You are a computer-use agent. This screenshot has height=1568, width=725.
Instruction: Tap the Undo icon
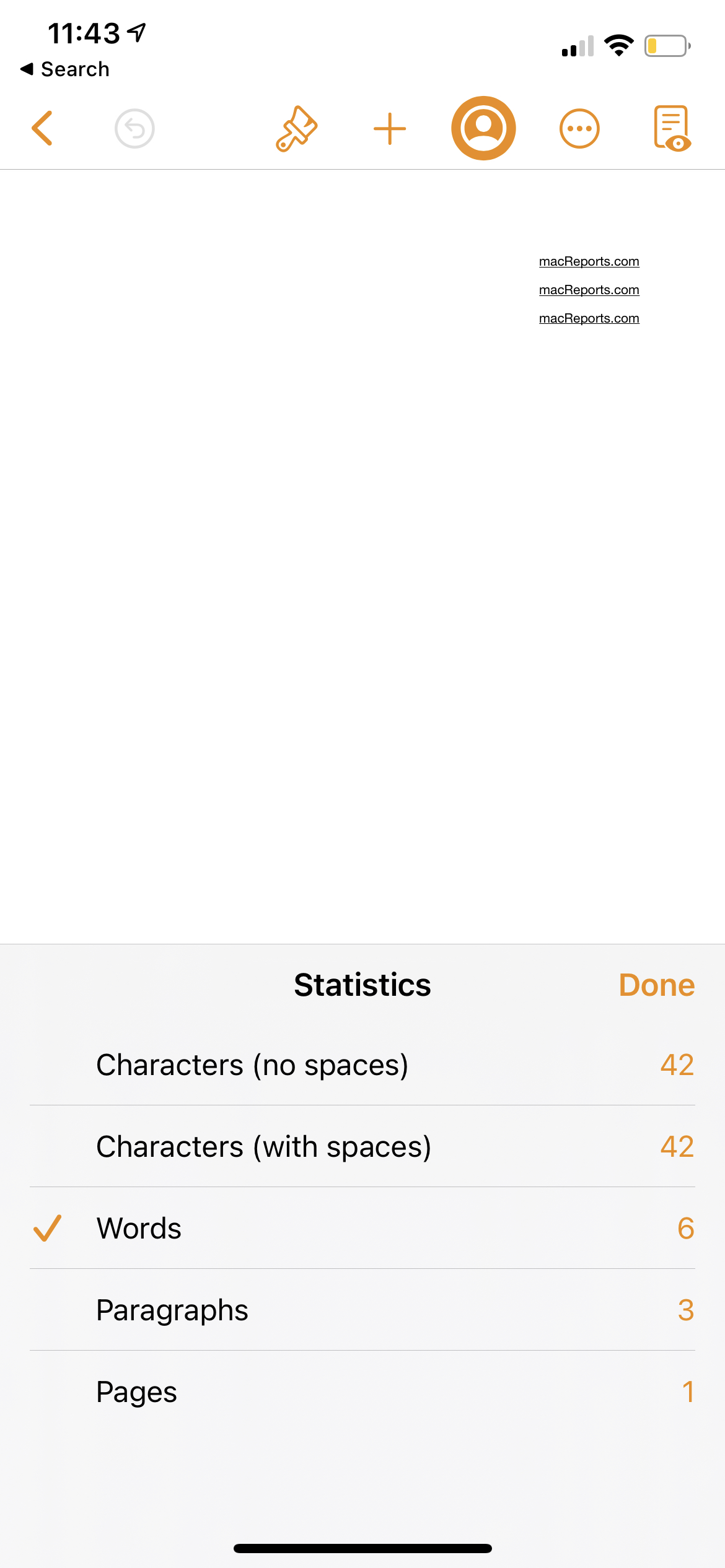(134, 127)
